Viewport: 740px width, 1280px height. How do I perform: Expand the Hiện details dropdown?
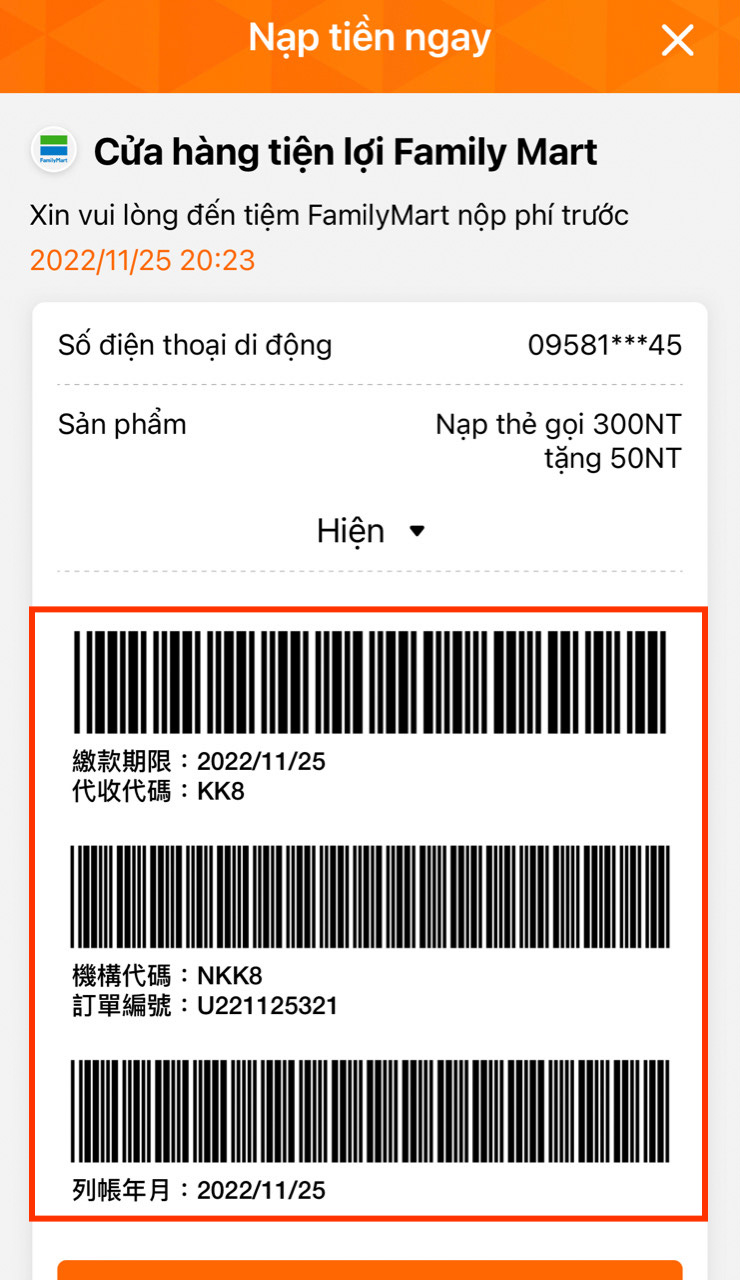point(371,531)
